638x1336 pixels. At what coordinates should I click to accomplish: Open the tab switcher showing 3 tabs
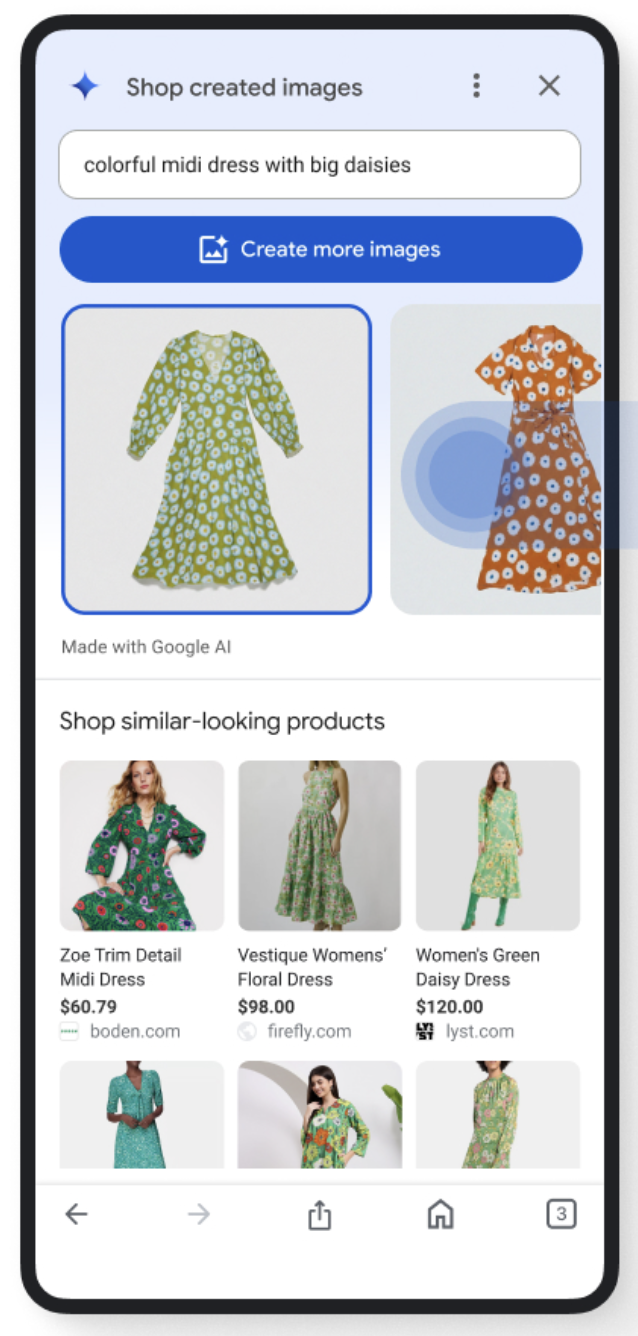pyautogui.click(x=562, y=1214)
